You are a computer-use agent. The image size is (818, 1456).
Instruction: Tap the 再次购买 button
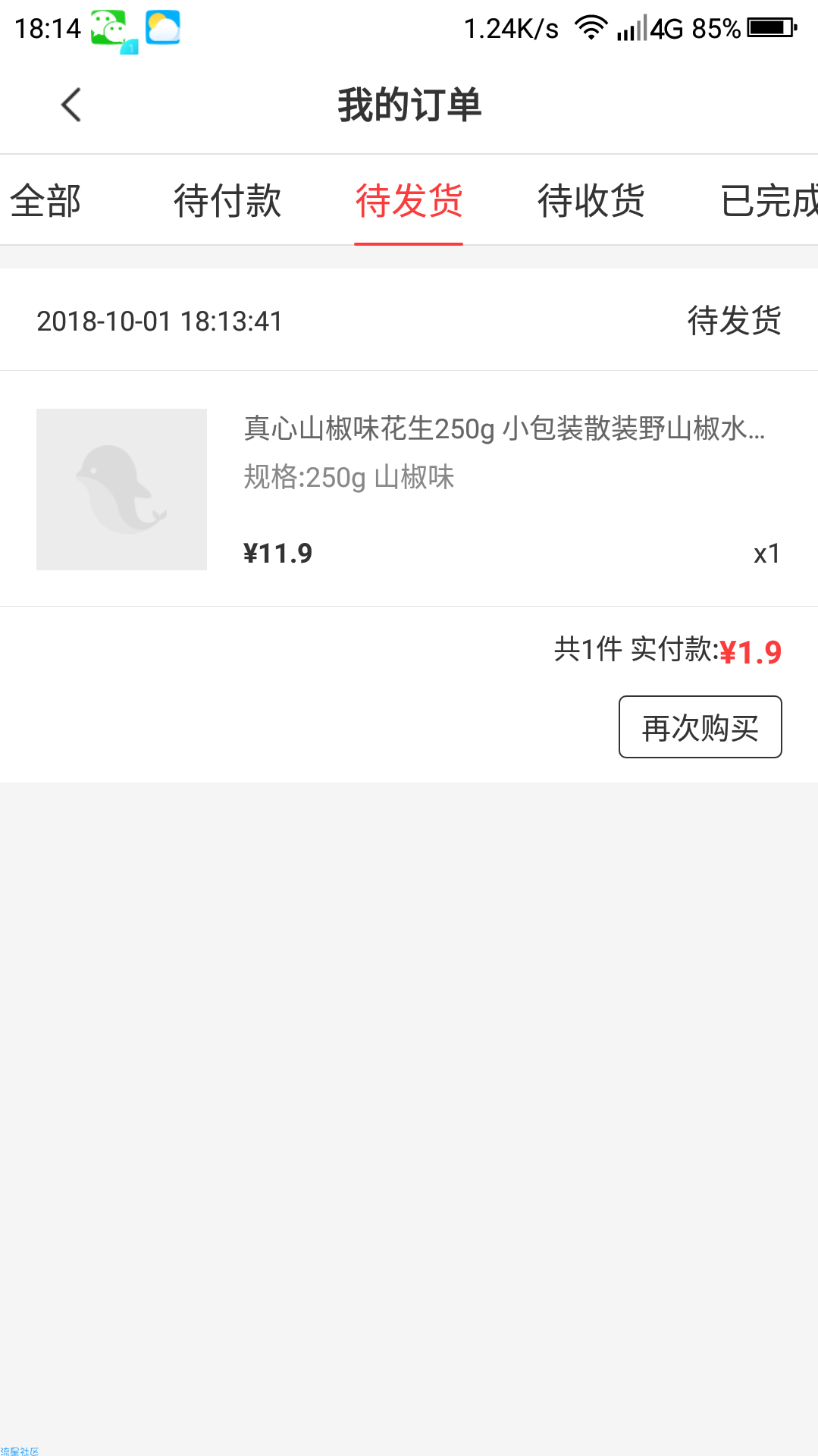click(700, 726)
